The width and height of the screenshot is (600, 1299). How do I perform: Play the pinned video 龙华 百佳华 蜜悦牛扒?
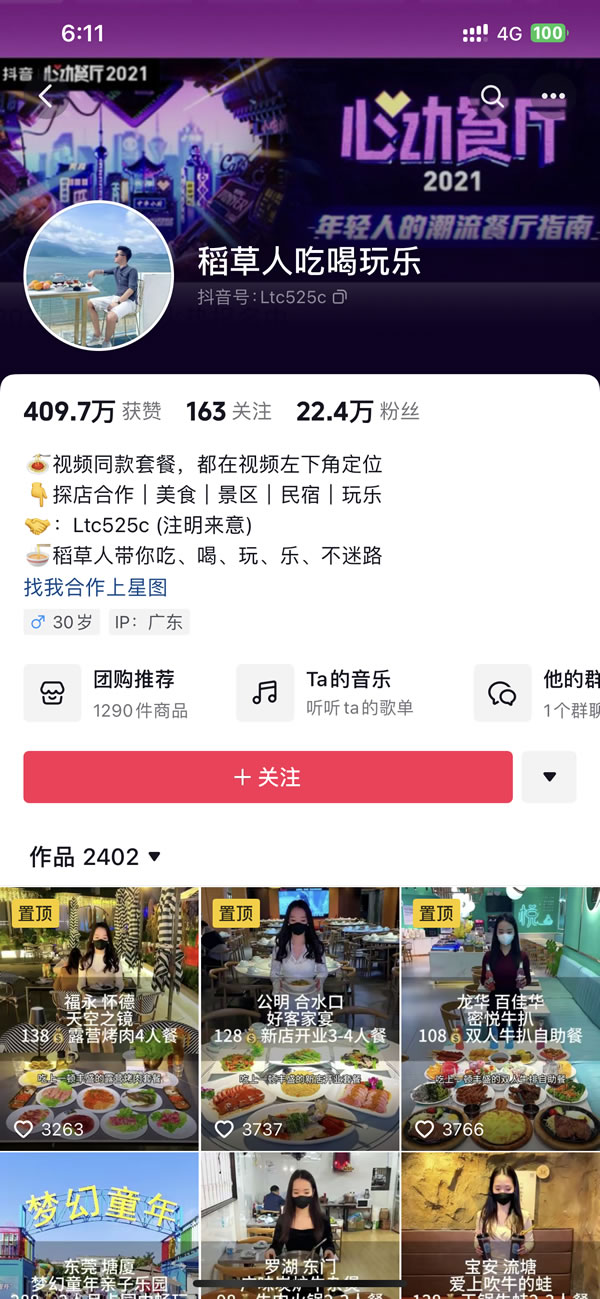(500, 1018)
